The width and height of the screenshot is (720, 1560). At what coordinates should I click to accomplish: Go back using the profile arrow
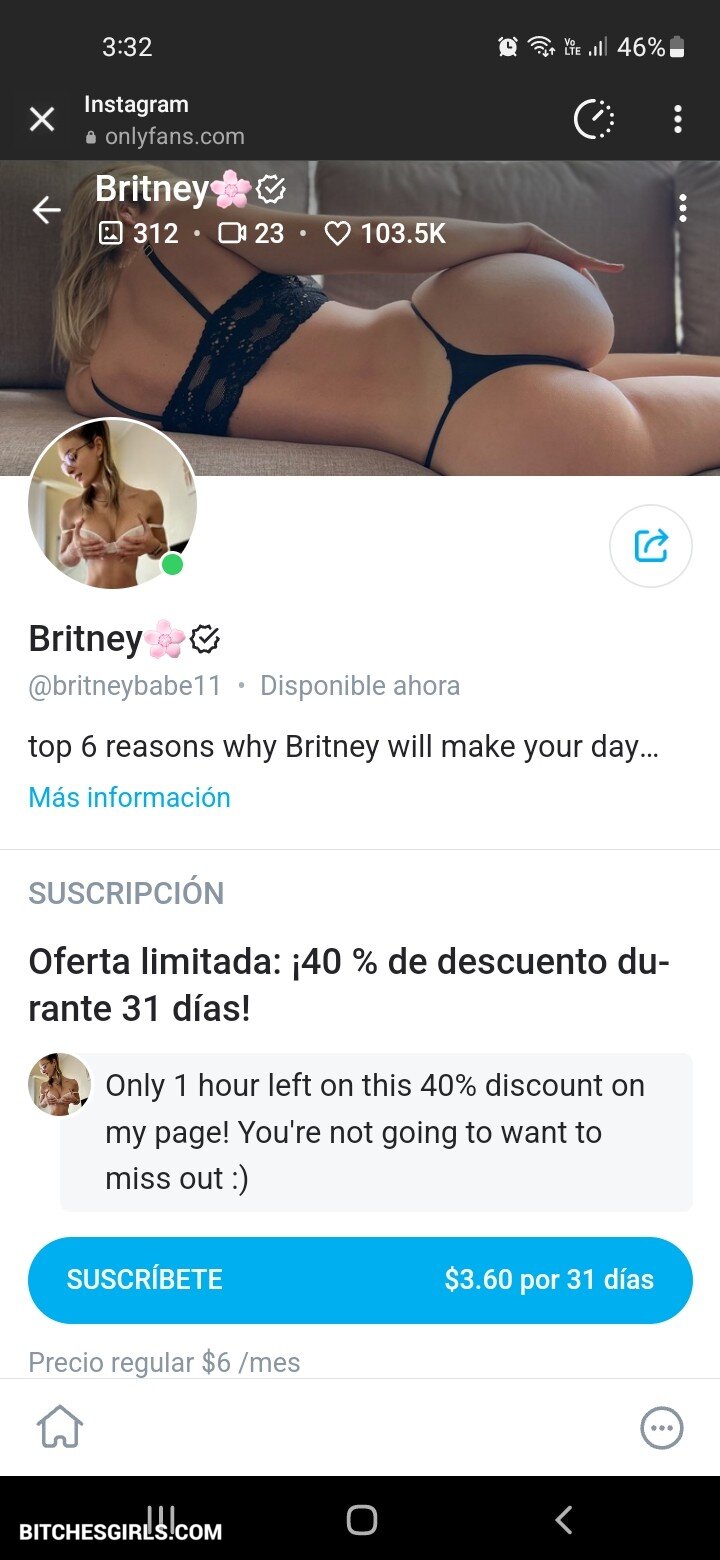[x=46, y=210]
